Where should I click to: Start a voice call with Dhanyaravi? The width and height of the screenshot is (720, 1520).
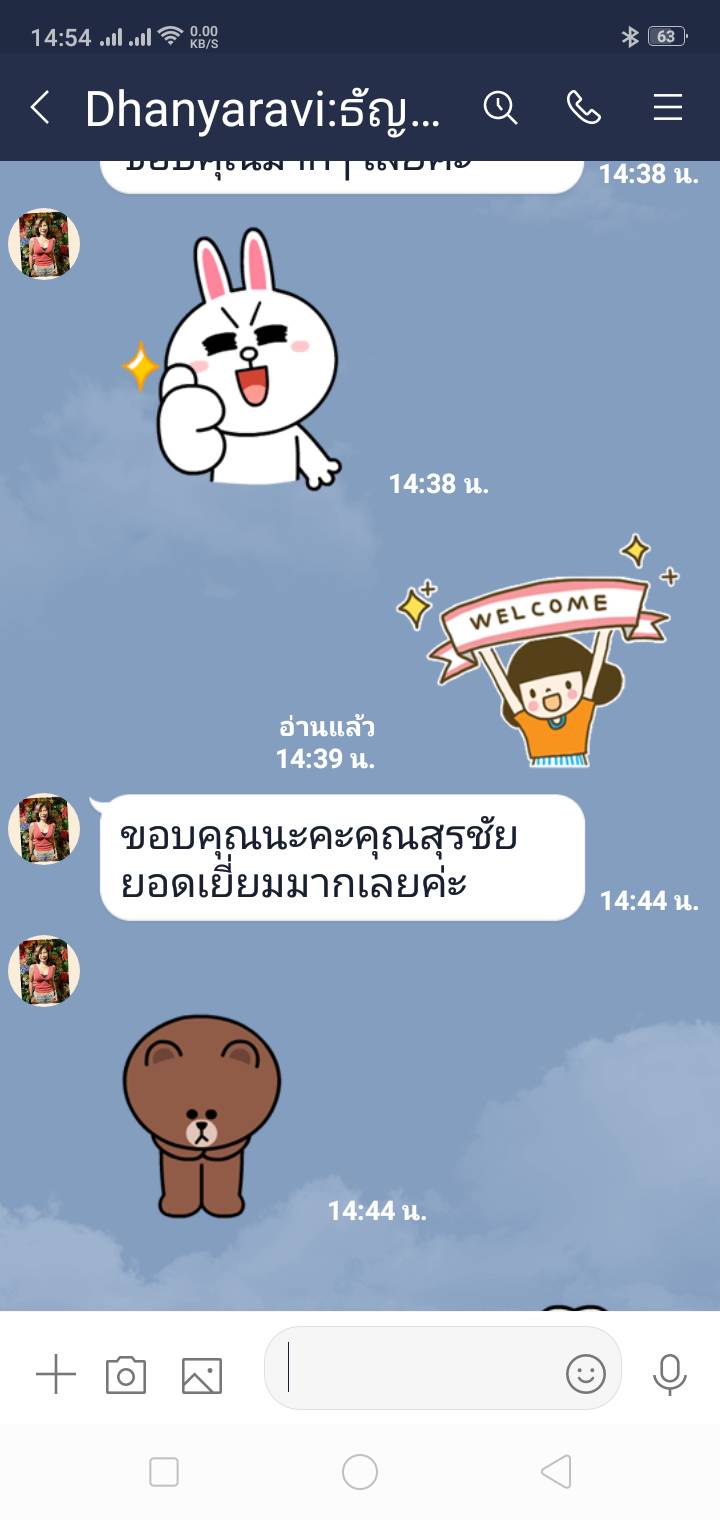click(x=584, y=107)
